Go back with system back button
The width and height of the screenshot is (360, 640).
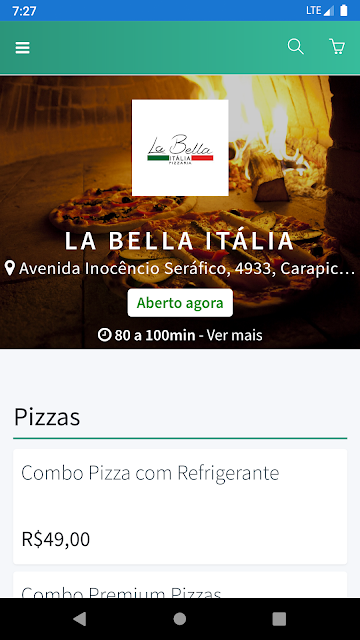80,619
